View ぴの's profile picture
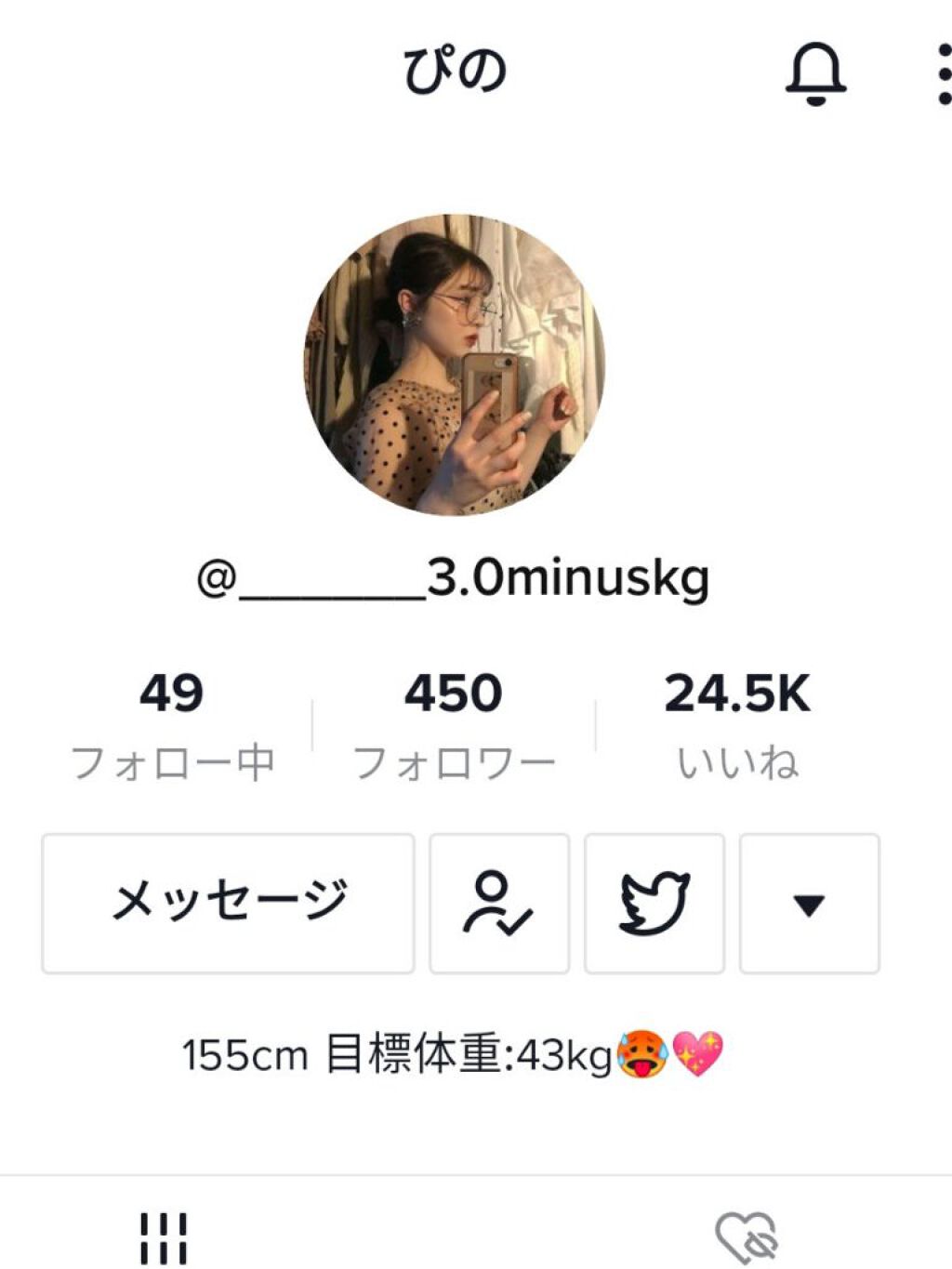Screen dimensions: 952x1269 coord(455,364)
